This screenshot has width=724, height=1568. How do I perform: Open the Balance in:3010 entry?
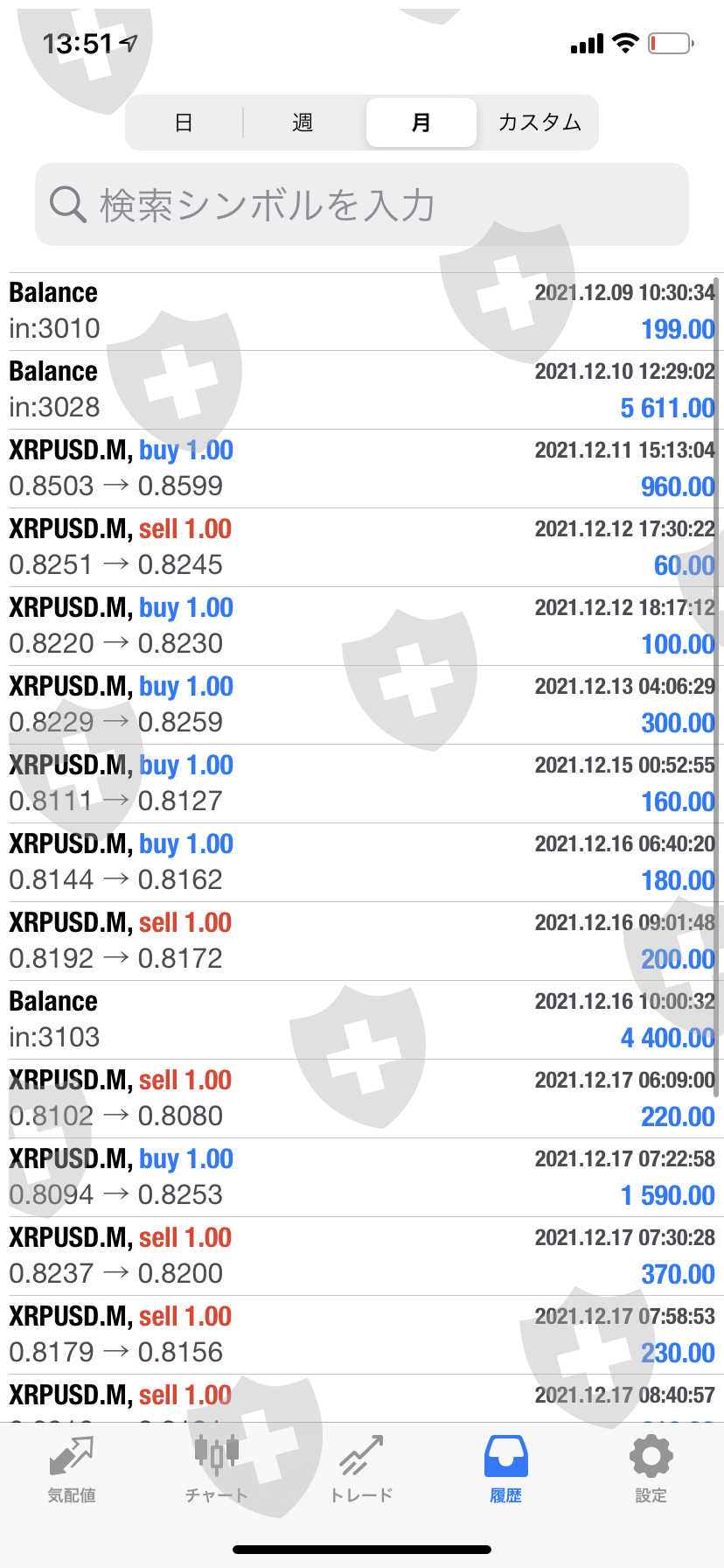[x=362, y=311]
